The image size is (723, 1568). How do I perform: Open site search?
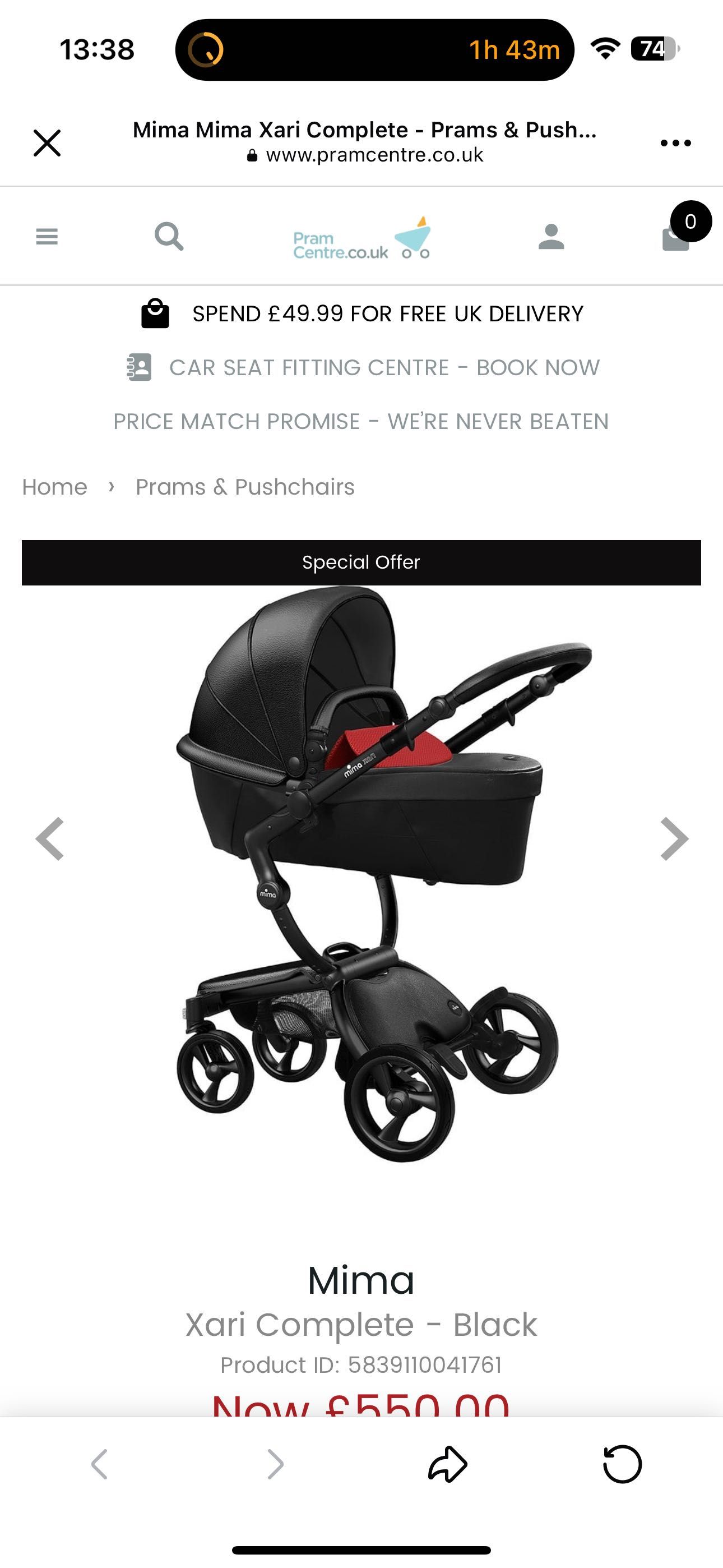pyautogui.click(x=169, y=236)
